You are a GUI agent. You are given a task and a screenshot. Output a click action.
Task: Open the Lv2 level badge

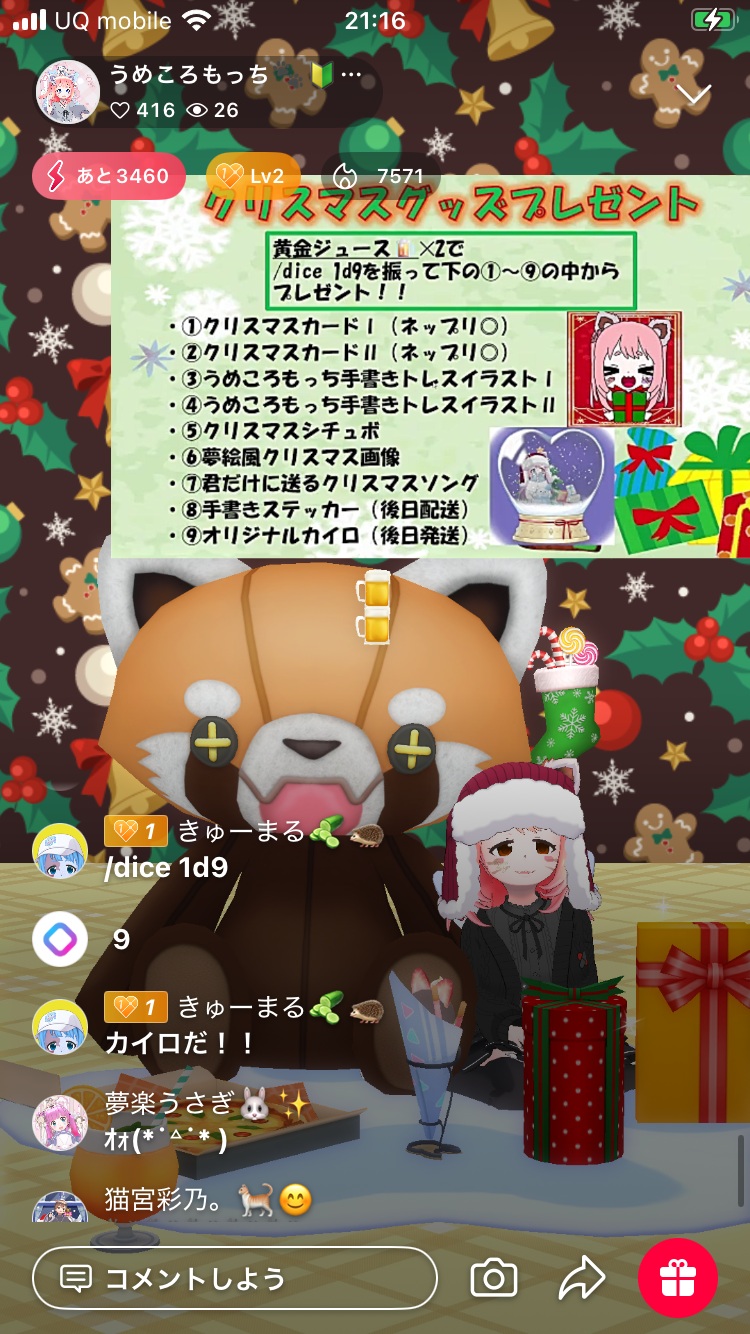[x=253, y=176]
